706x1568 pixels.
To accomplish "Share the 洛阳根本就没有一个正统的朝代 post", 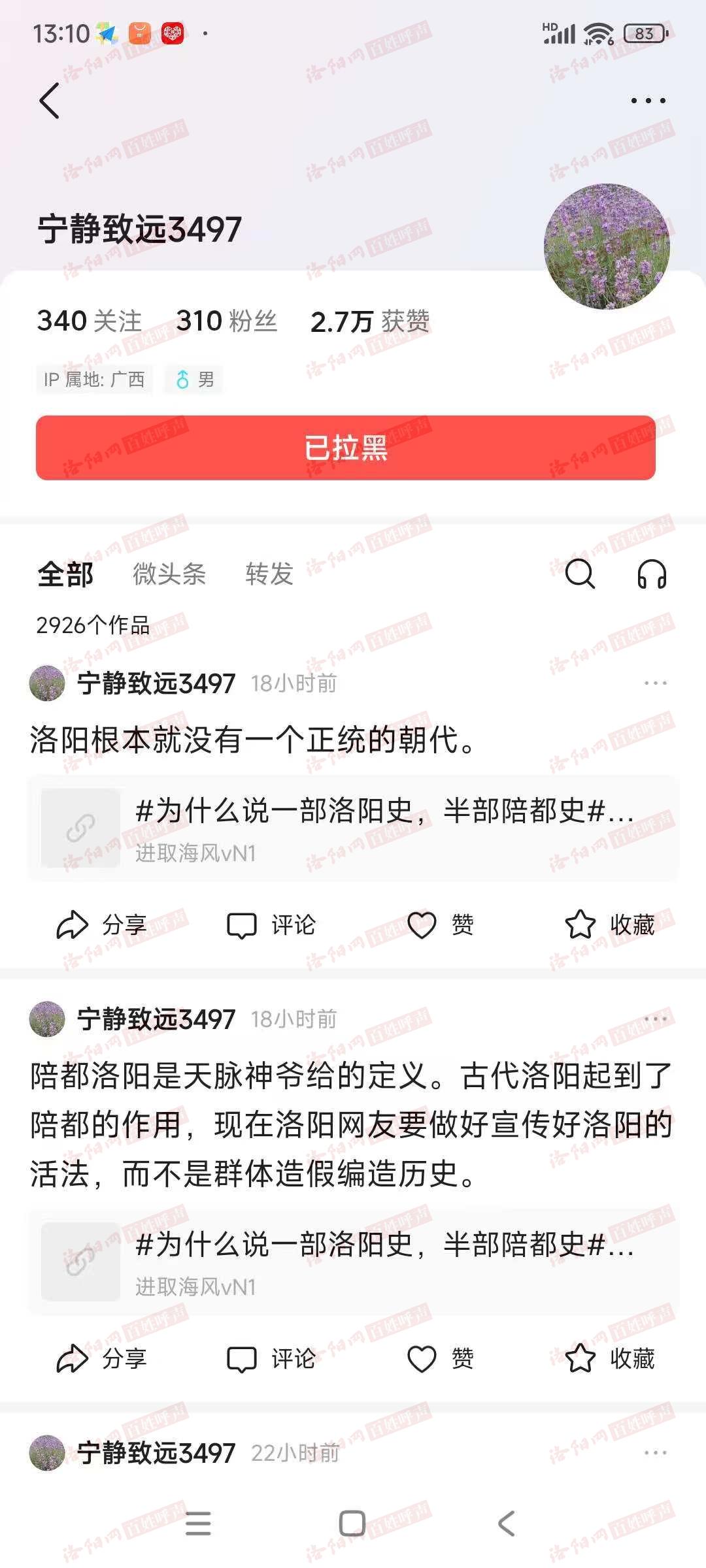I will pos(101,925).
